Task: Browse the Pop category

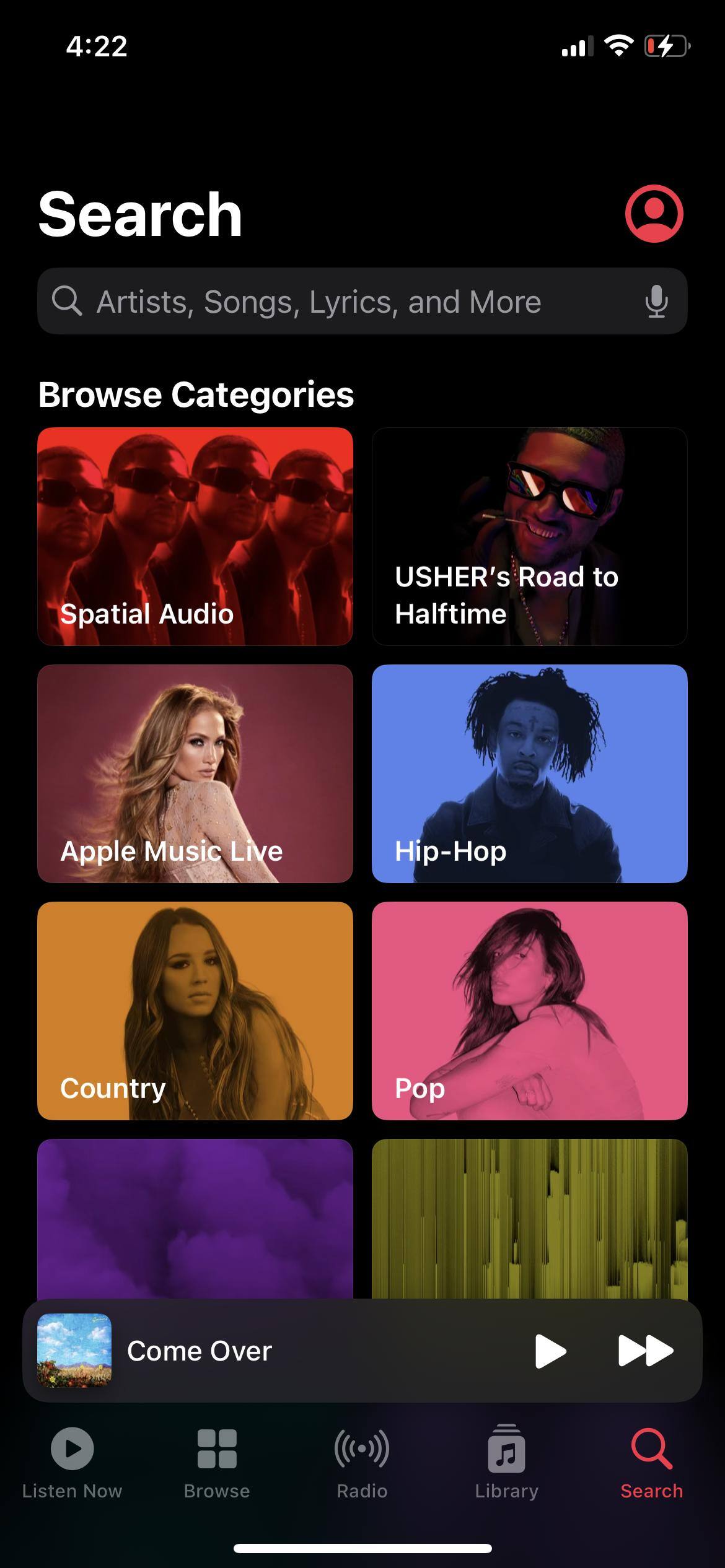Action: tap(530, 1011)
